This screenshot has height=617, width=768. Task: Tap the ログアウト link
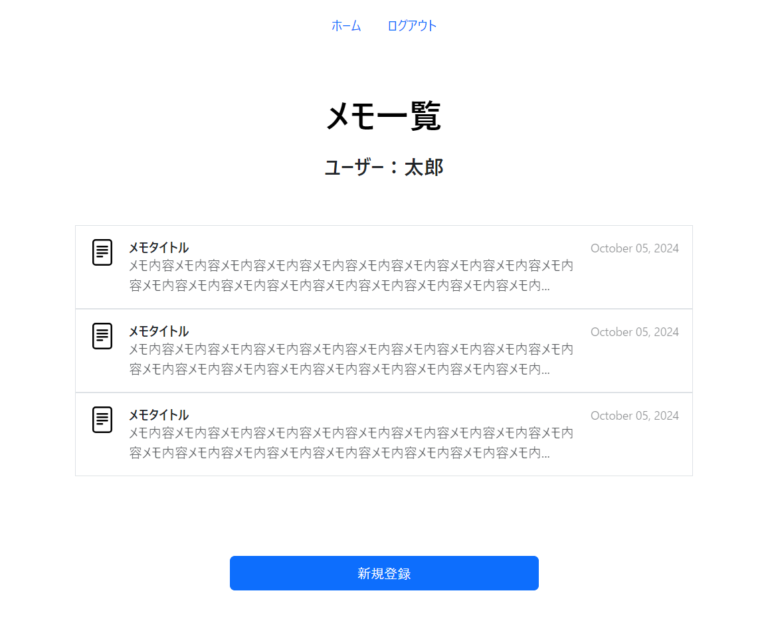click(412, 26)
